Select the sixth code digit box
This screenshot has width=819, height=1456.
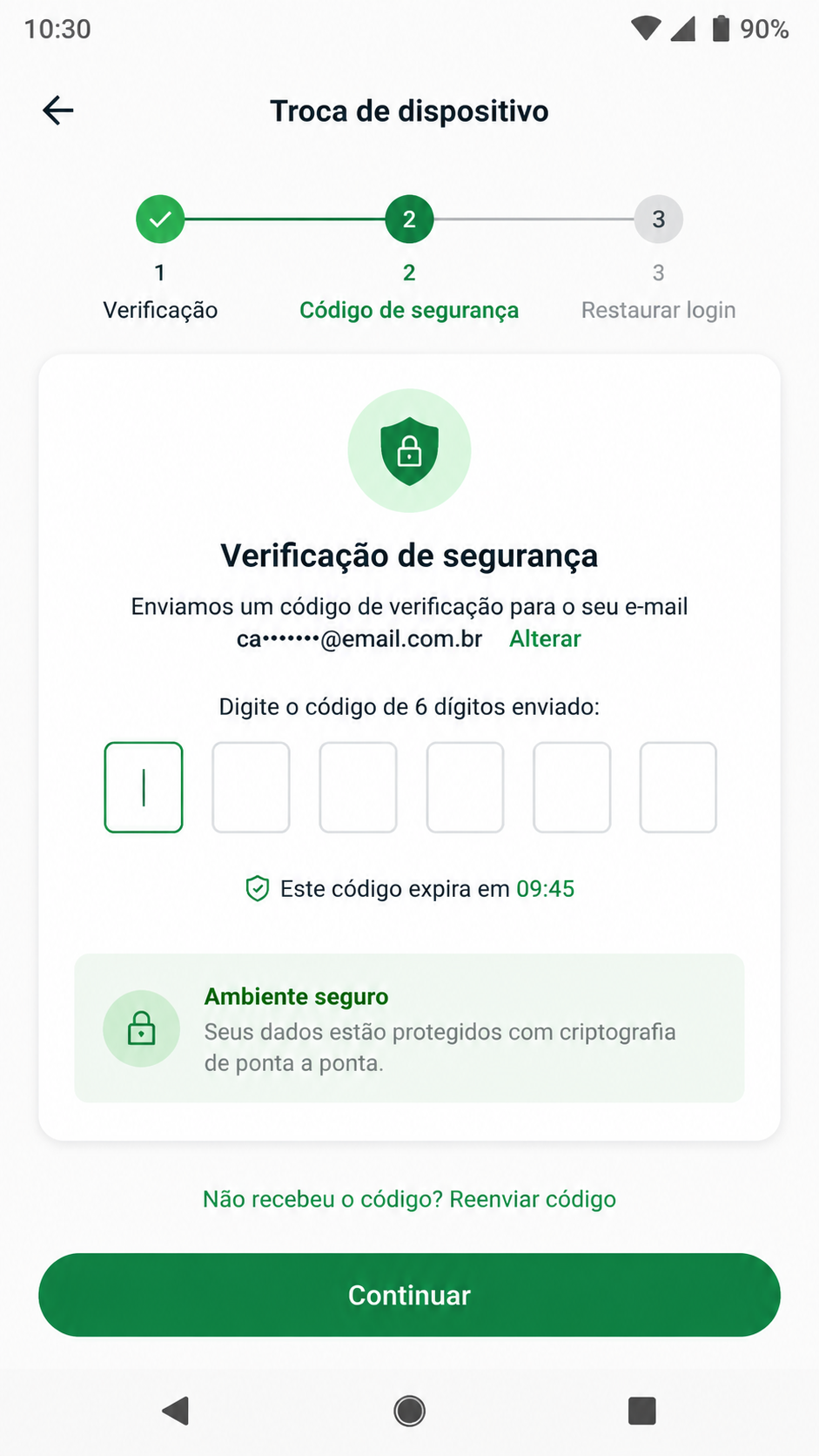pyautogui.click(x=678, y=787)
